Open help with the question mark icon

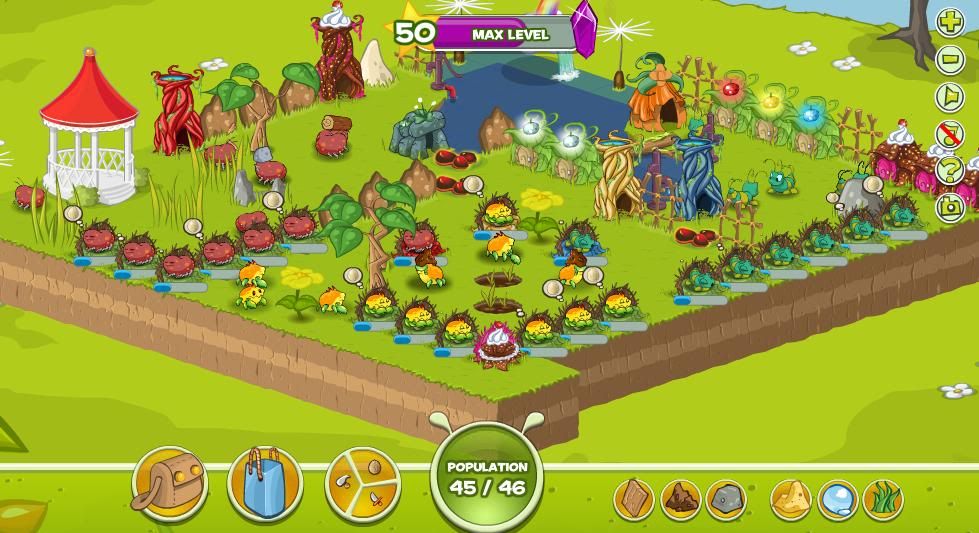click(x=950, y=171)
